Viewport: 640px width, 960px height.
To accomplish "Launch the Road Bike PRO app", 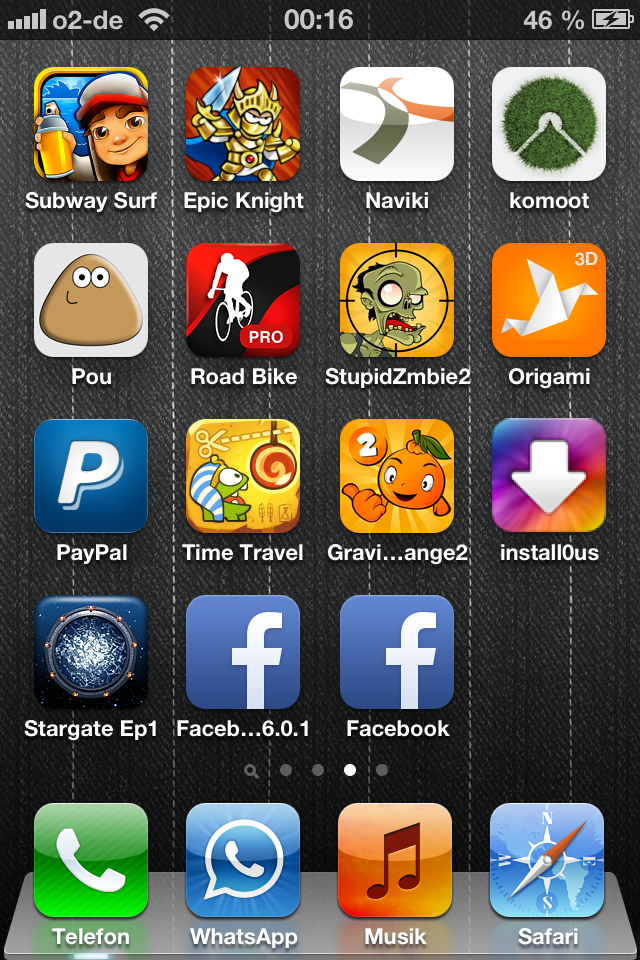I will pyautogui.click(x=243, y=300).
